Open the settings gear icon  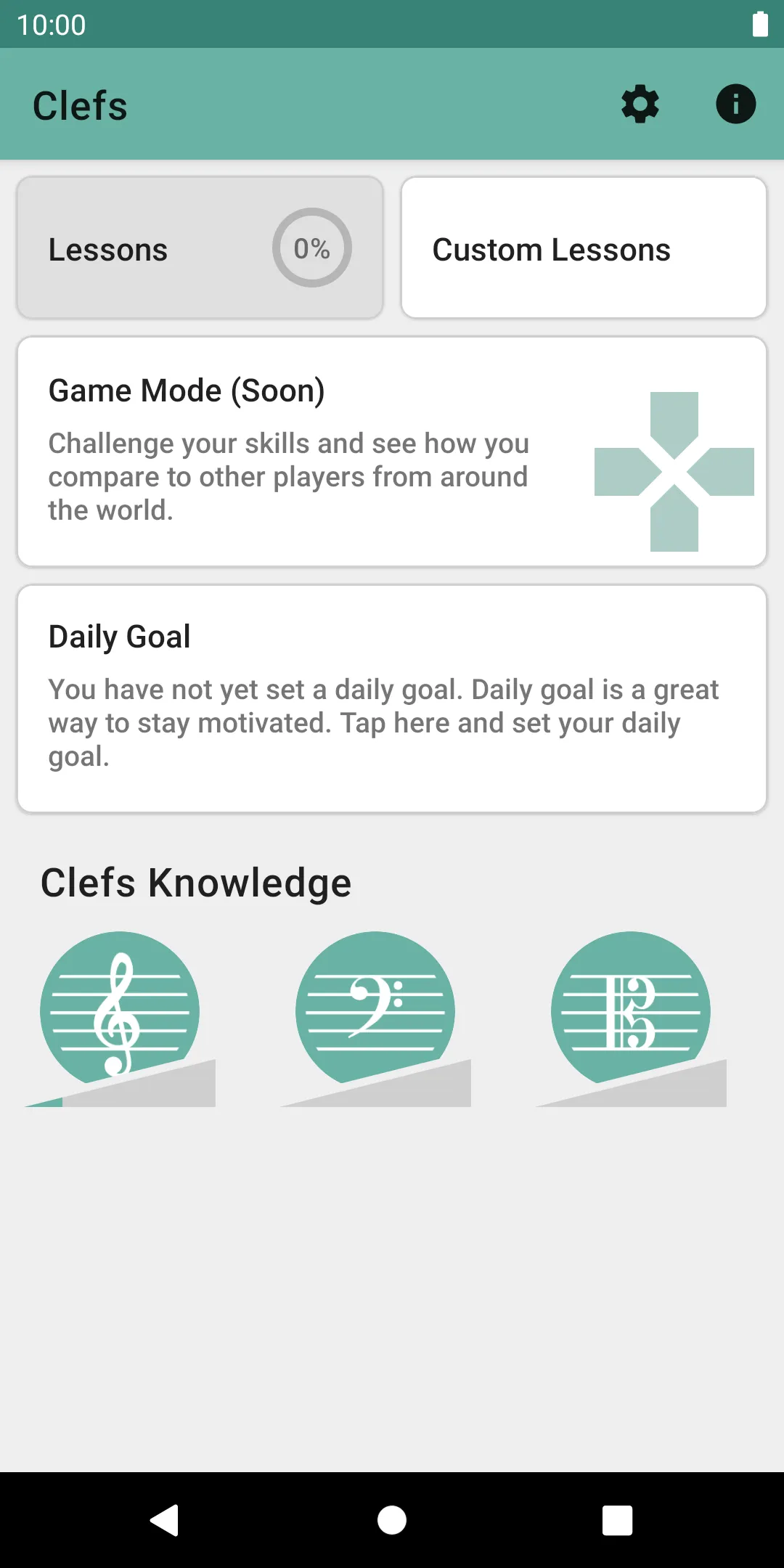click(640, 105)
